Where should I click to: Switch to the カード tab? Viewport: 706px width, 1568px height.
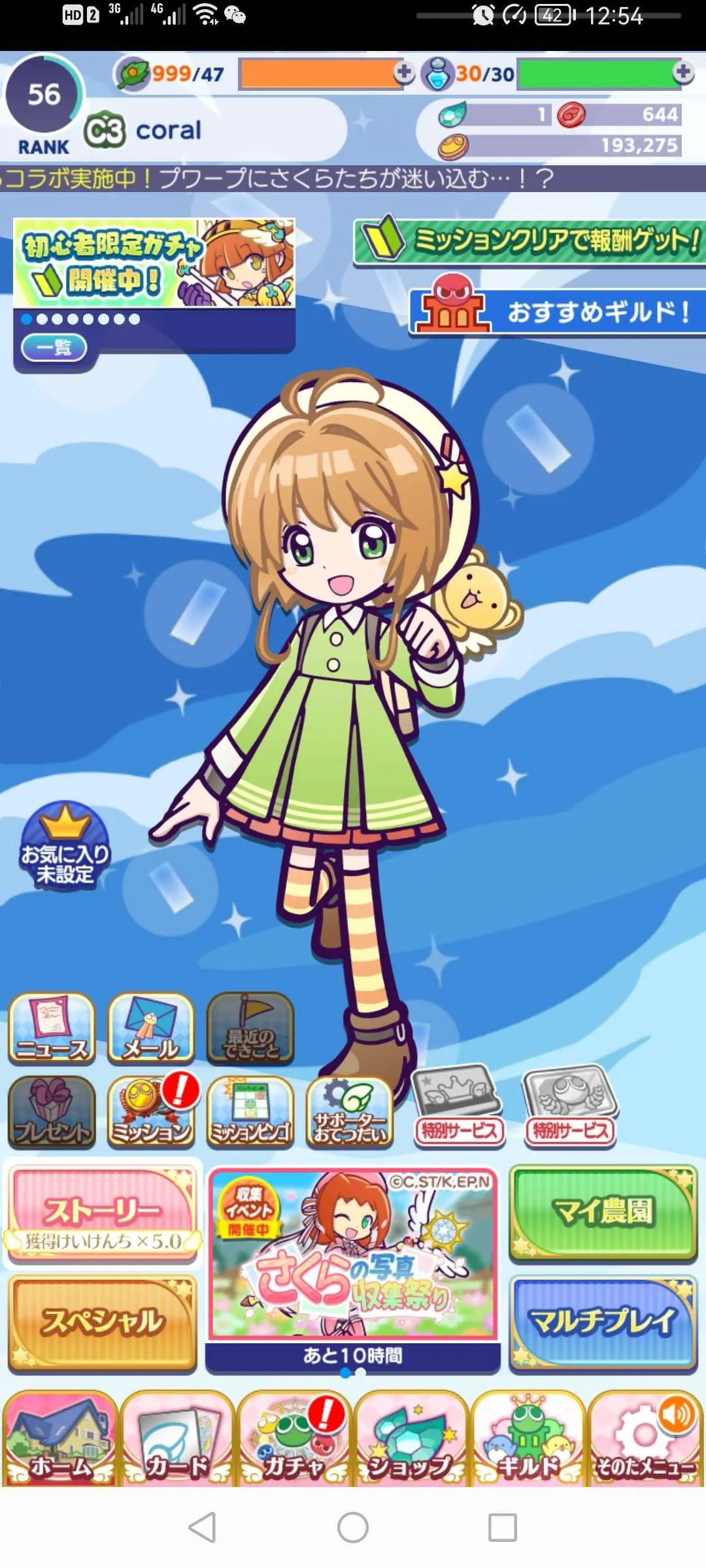click(x=176, y=1440)
